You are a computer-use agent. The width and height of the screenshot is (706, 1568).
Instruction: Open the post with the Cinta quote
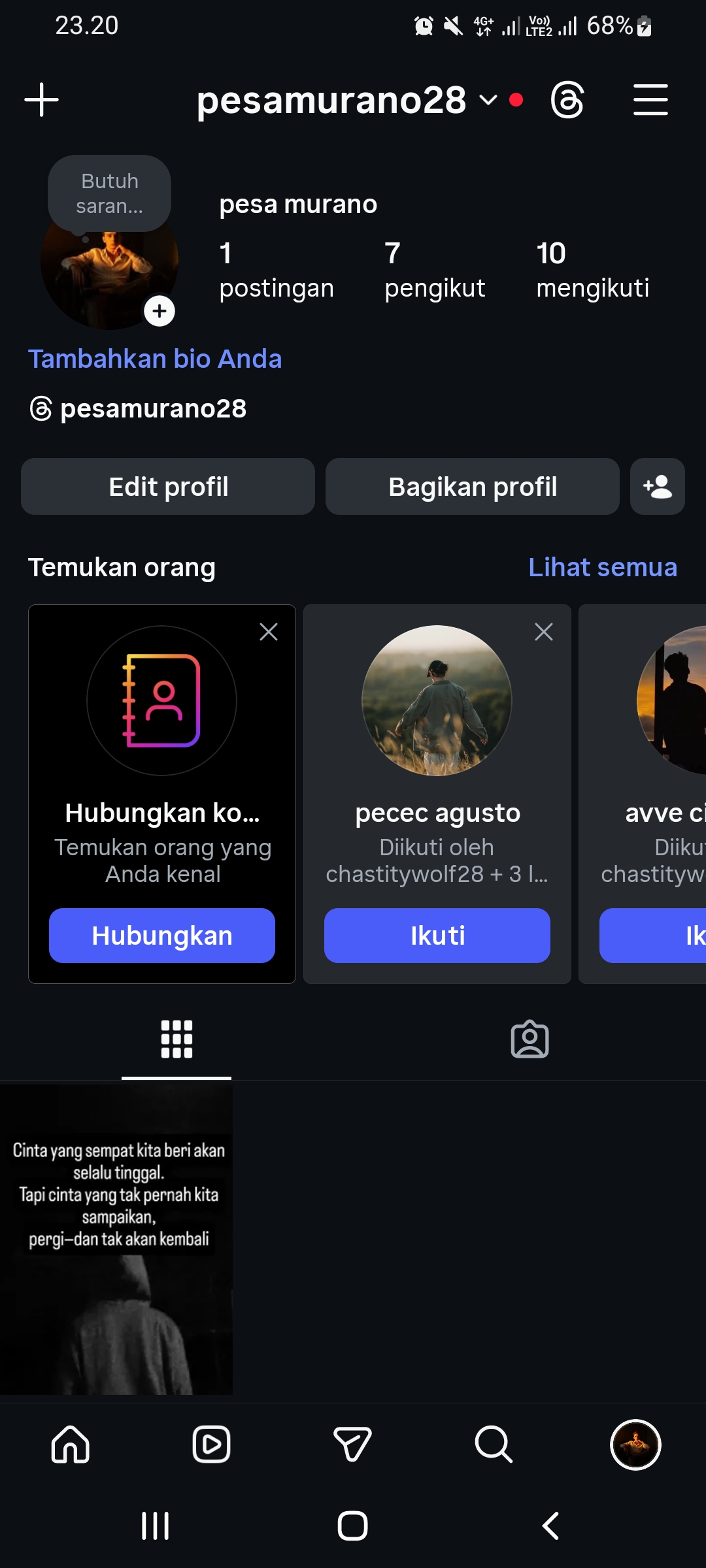pos(116,1239)
